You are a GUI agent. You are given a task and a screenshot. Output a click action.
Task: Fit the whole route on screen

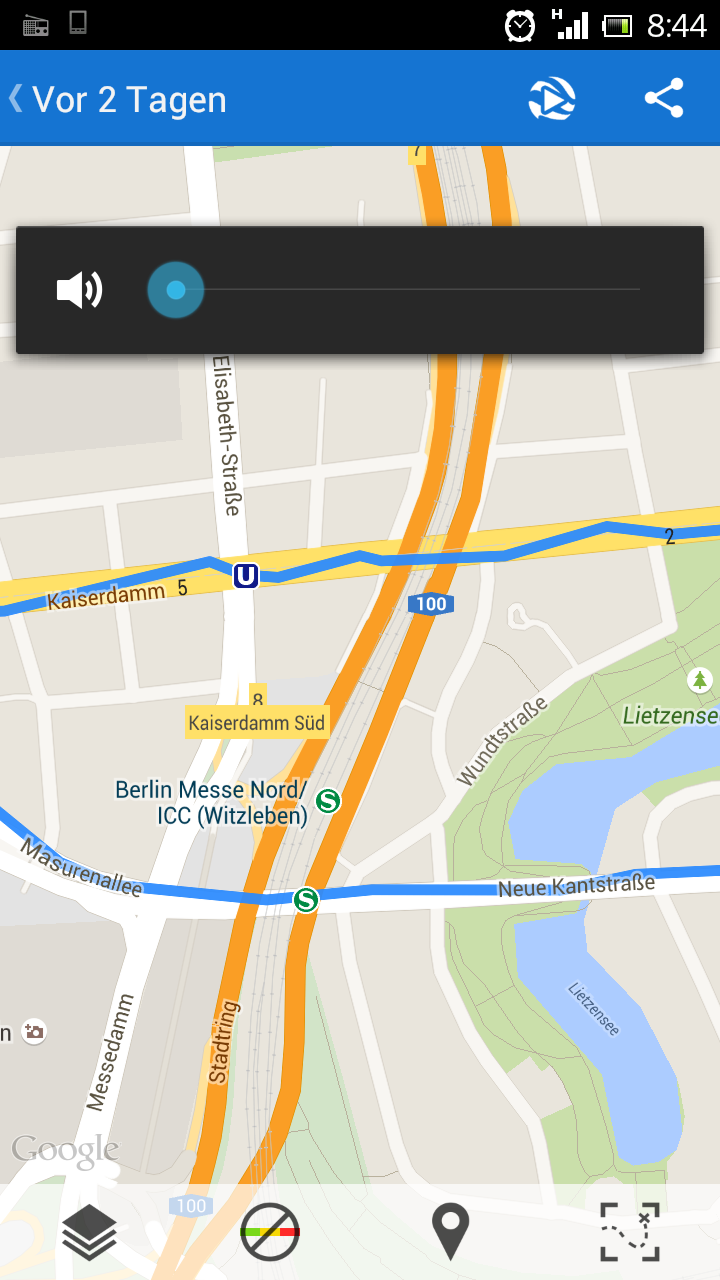tap(630, 1231)
